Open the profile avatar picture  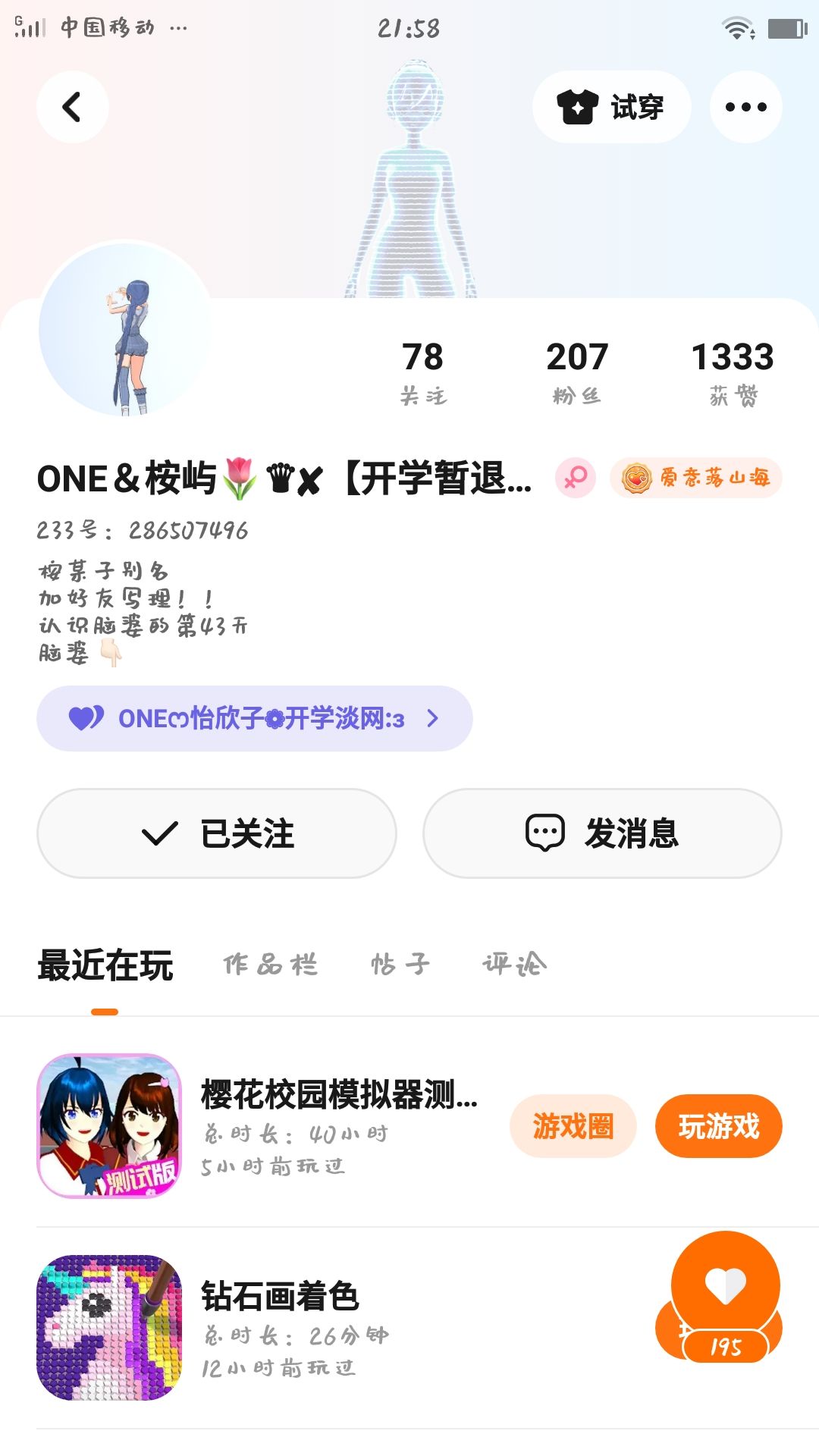[125, 330]
